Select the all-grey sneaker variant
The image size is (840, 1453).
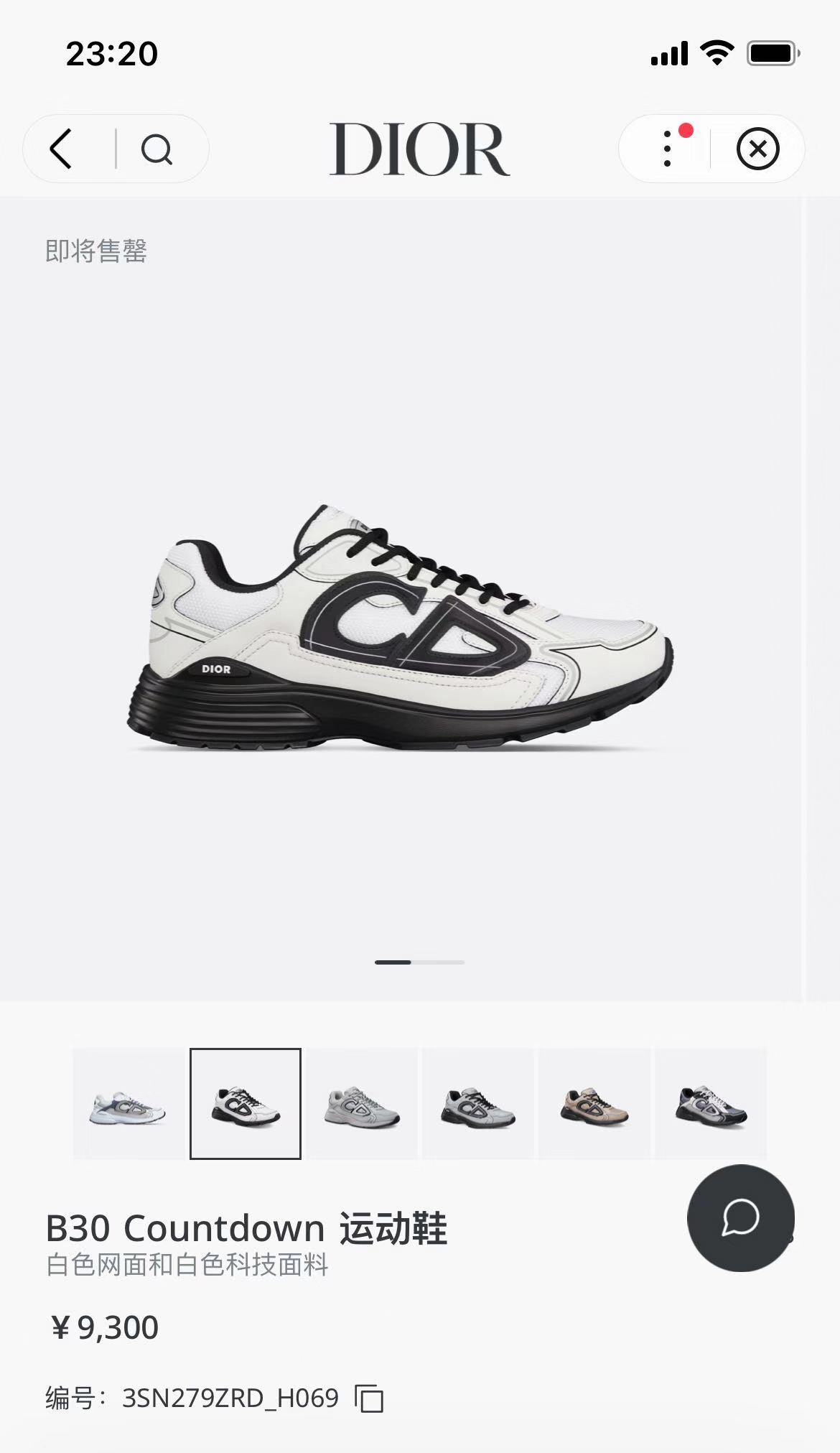point(362,1104)
